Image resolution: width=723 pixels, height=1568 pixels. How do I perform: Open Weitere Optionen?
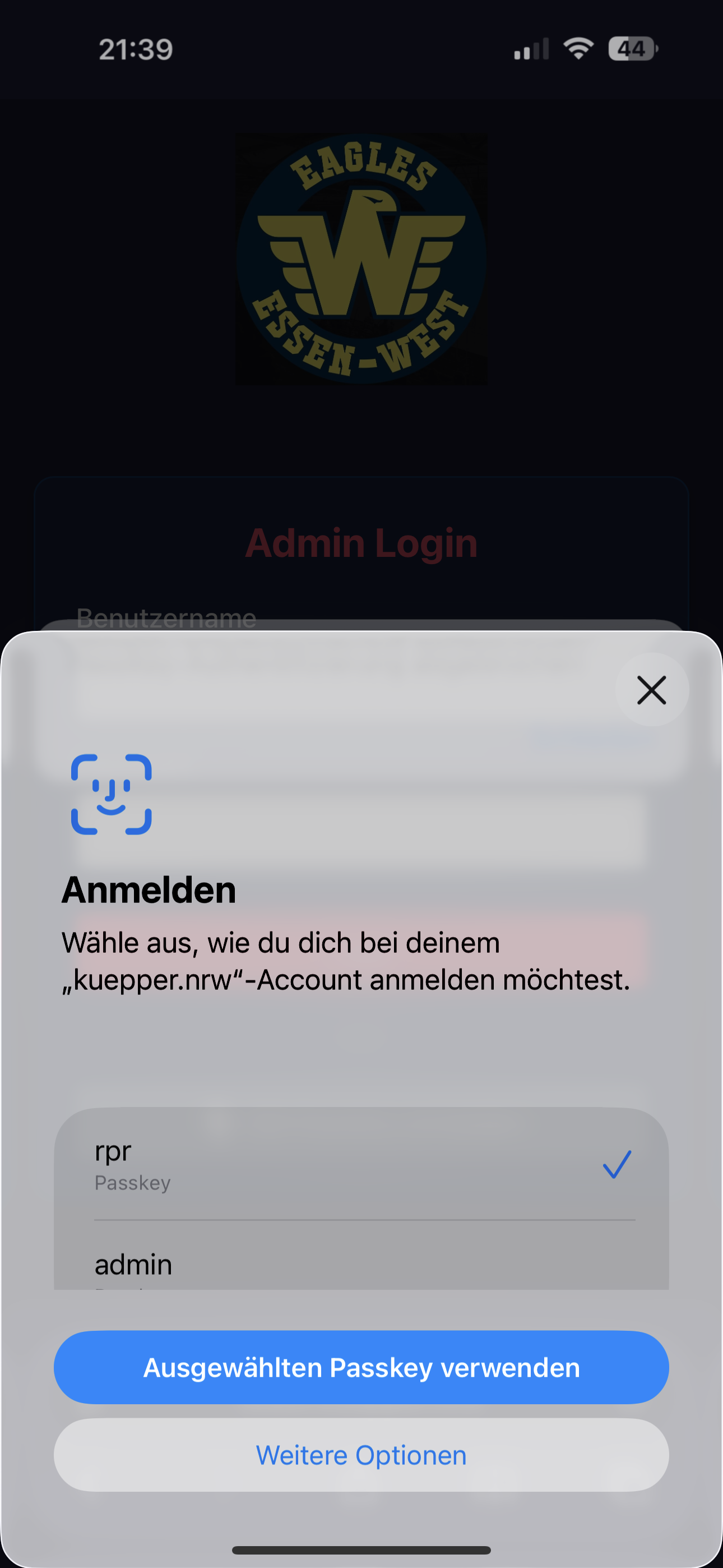[361, 1455]
